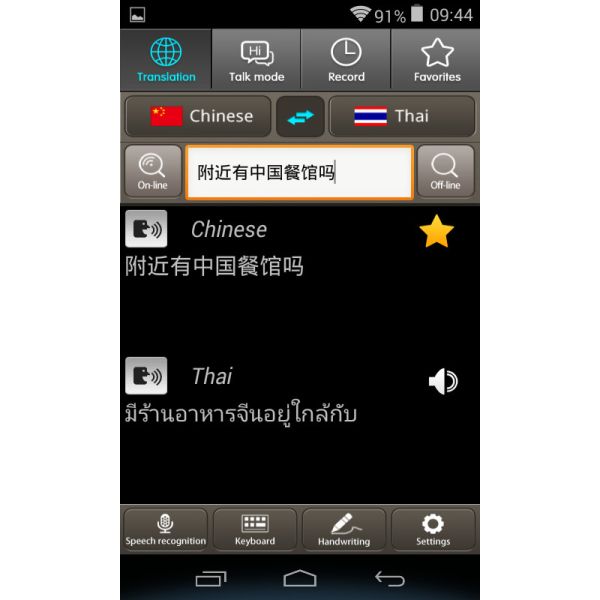Tap the Chinese speech icon
The width and height of the screenshot is (600, 600).
pyautogui.click(x=146, y=229)
